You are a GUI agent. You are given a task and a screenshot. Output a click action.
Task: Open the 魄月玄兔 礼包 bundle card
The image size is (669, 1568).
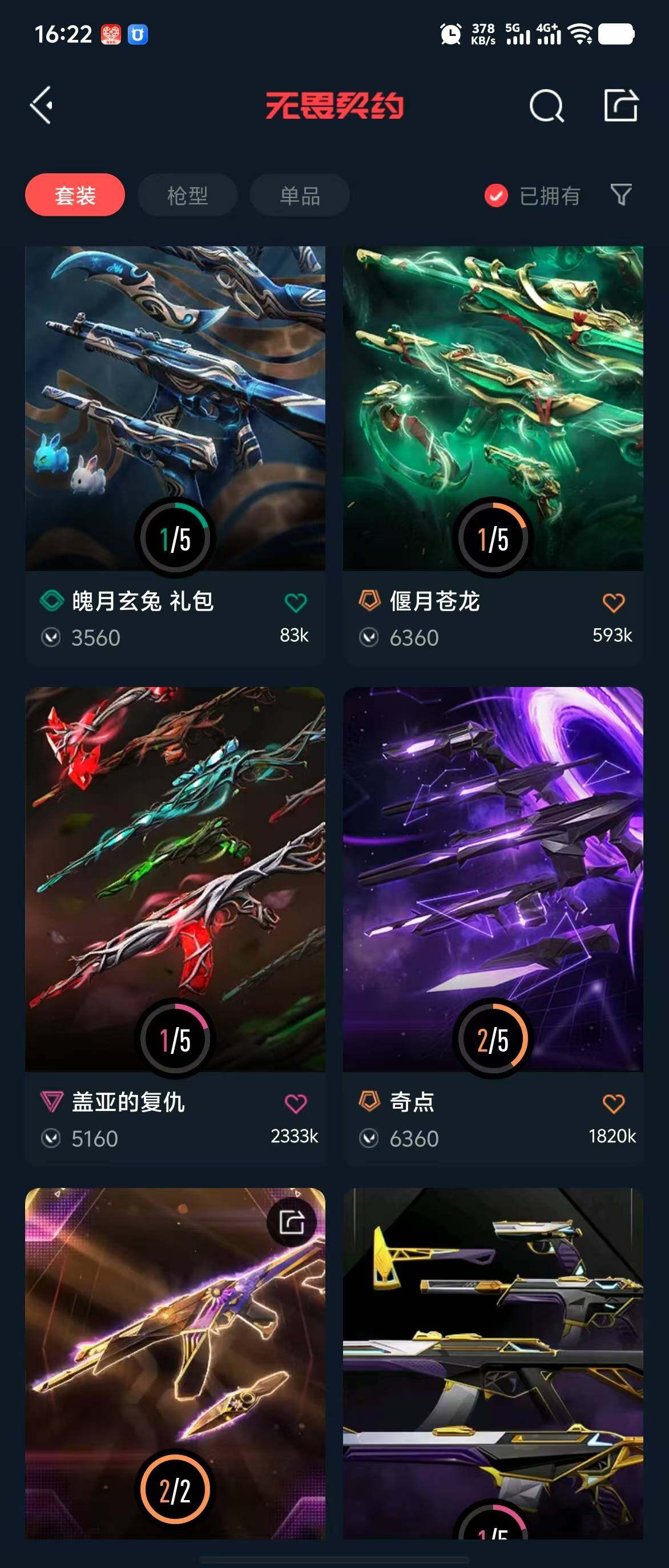tap(175, 408)
